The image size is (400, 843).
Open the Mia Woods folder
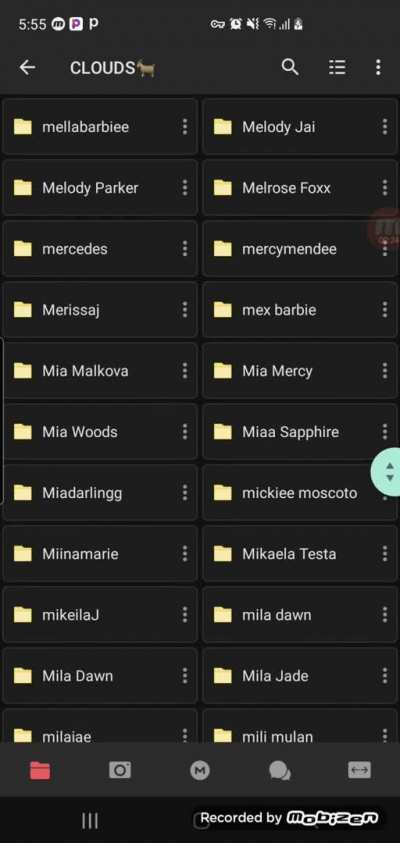tap(100, 432)
